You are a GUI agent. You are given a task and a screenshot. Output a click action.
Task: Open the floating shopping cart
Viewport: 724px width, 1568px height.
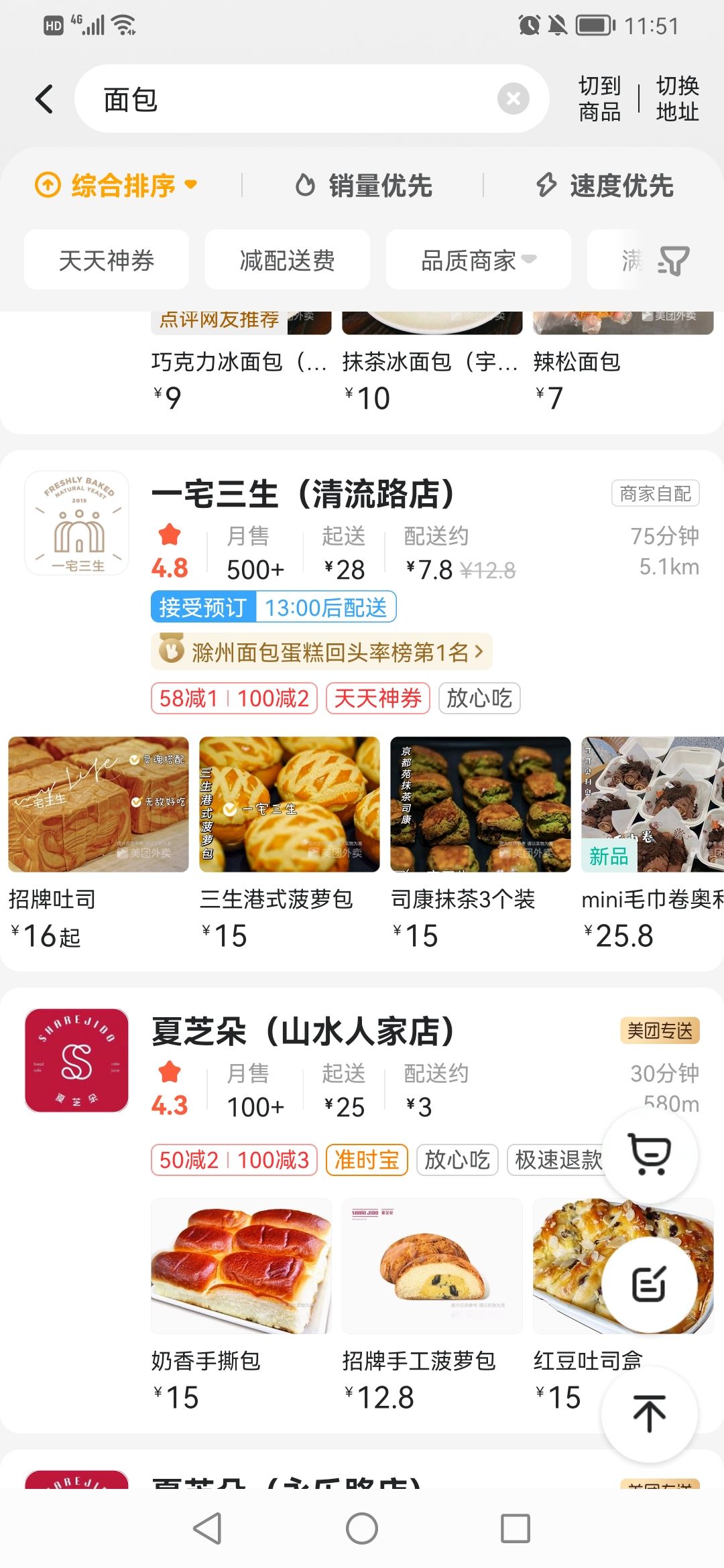[649, 1154]
